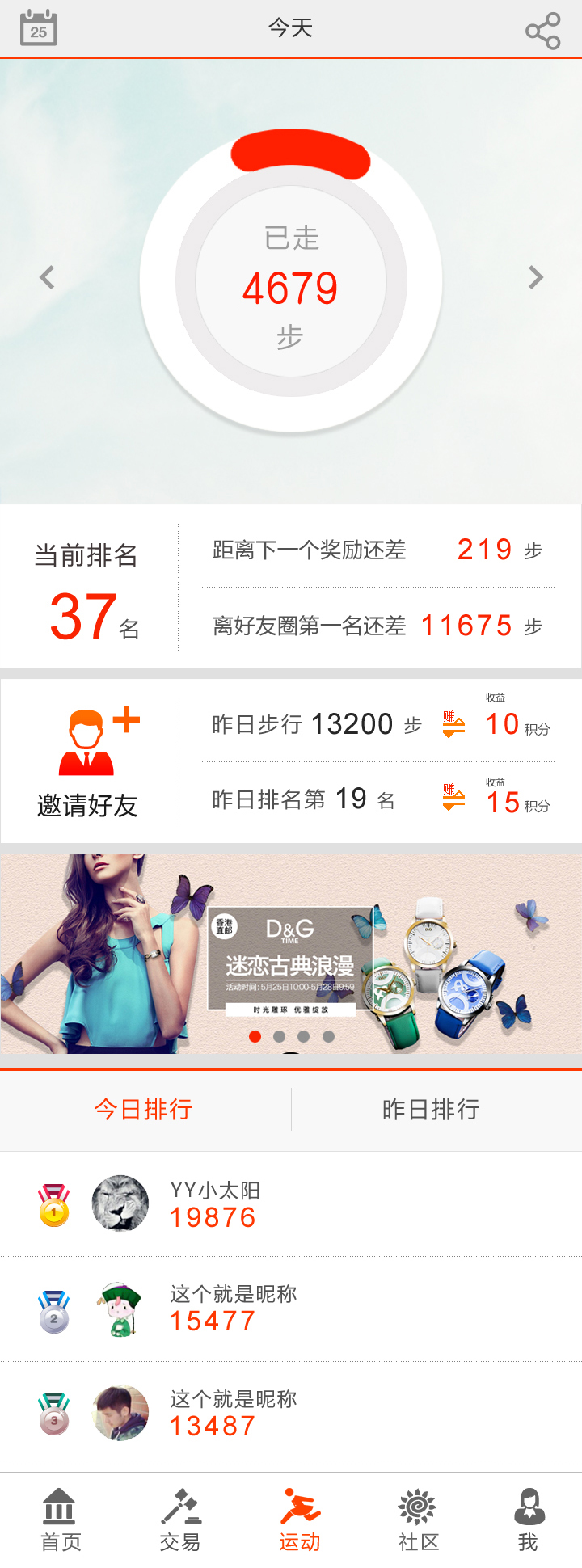Image resolution: width=582 pixels, height=1568 pixels.
Task: Go to the previous day
Action: coord(48,277)
